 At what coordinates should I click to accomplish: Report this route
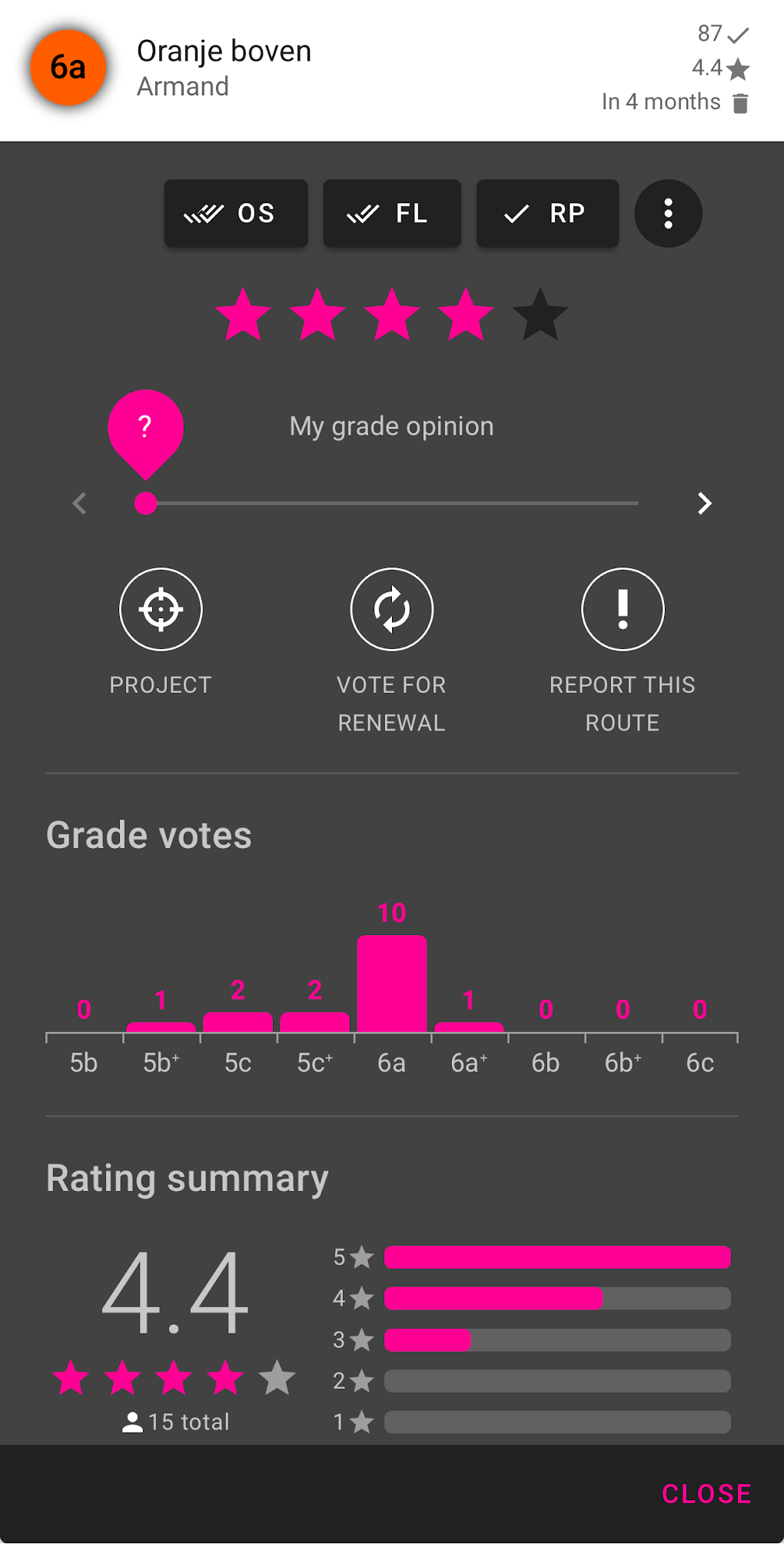point(623,610)
